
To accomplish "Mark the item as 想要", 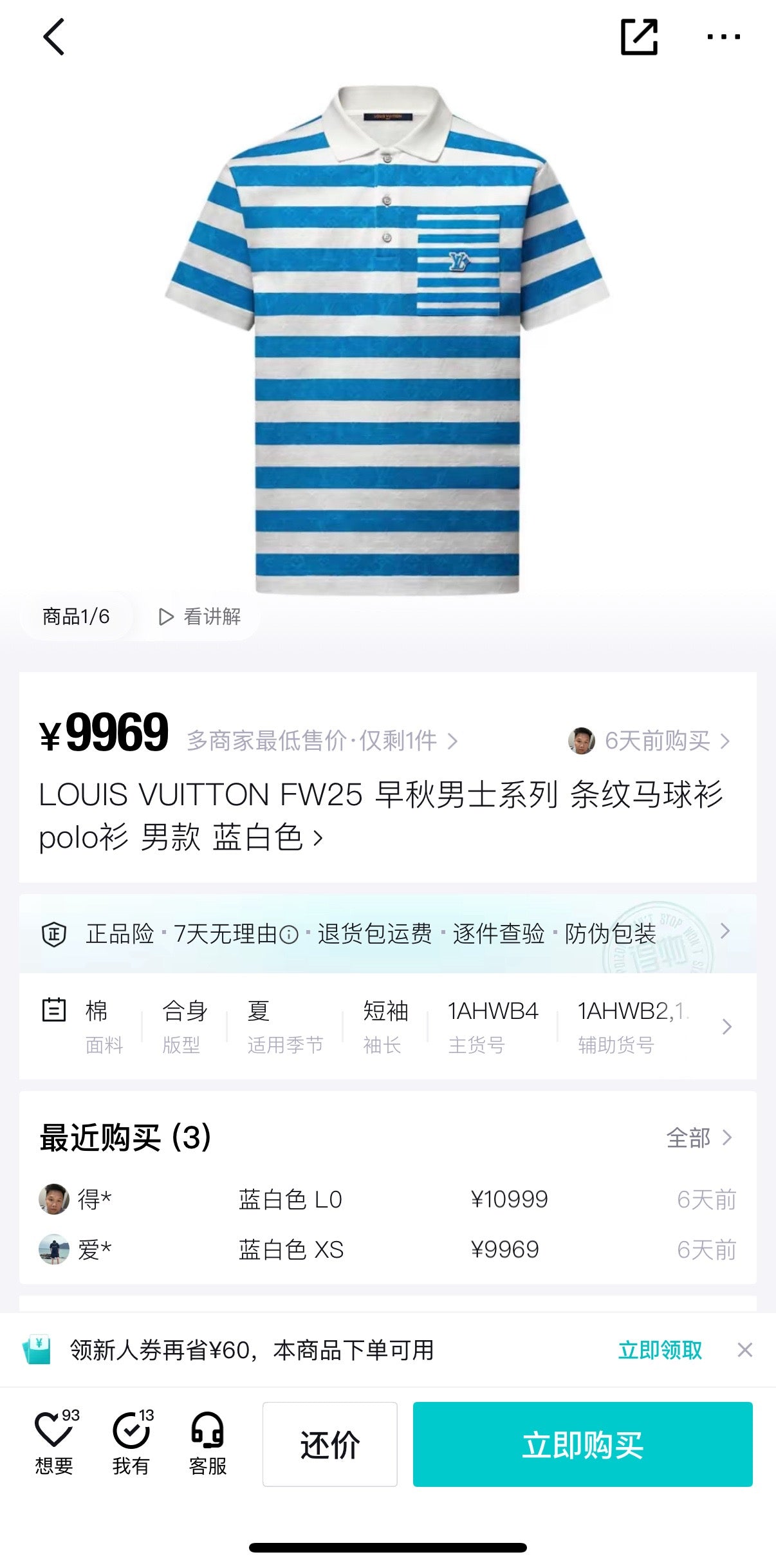I will pos(55,1443).
